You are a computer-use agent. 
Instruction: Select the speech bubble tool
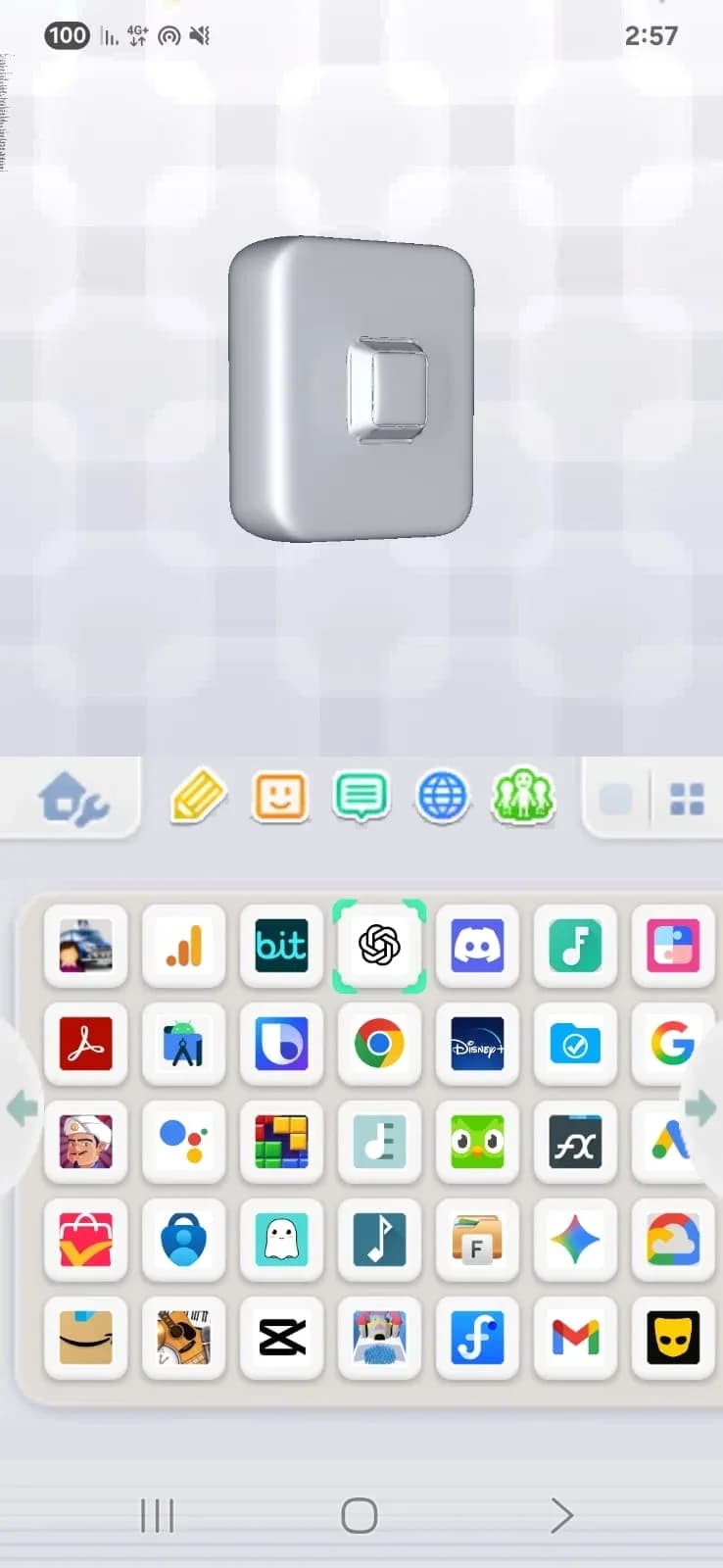361,797
